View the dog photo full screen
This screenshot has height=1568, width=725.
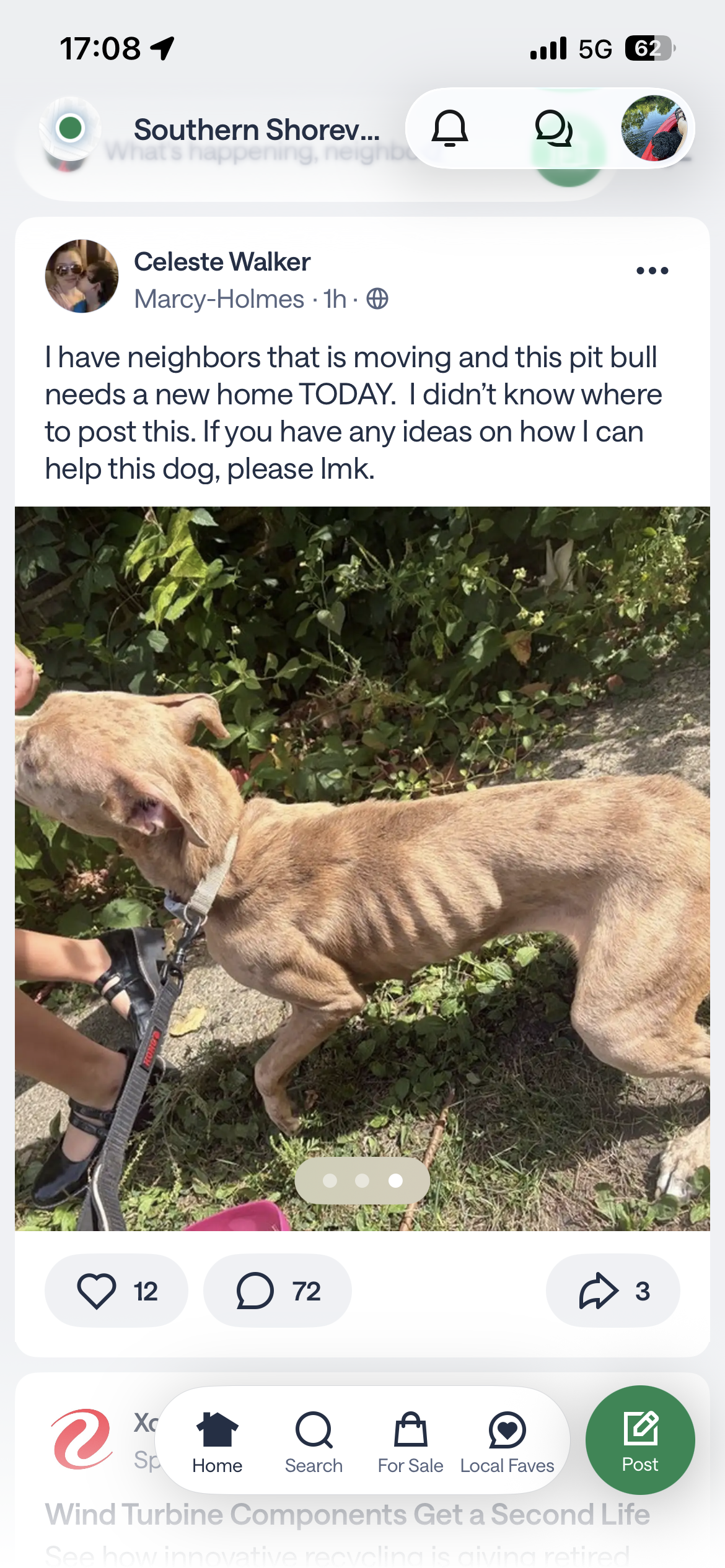click(x=362, y=868)
